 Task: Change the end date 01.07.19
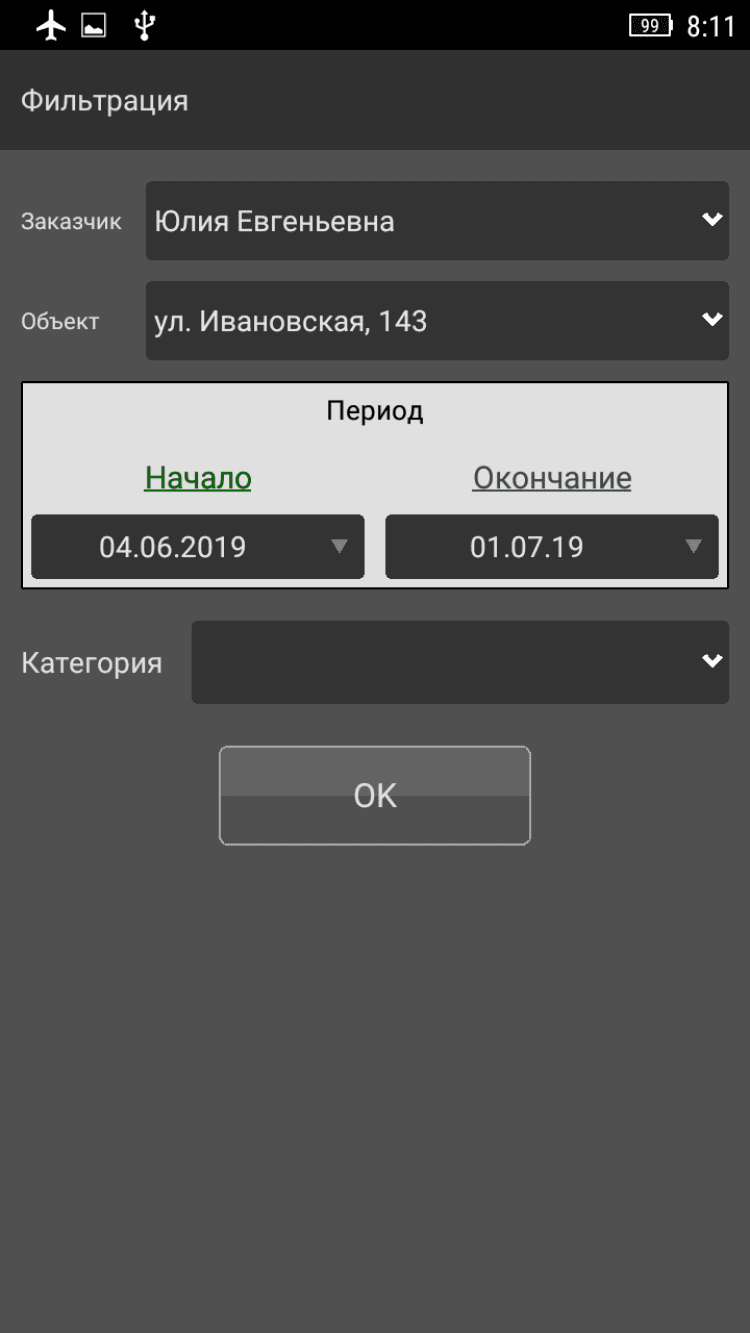[552, 547]
